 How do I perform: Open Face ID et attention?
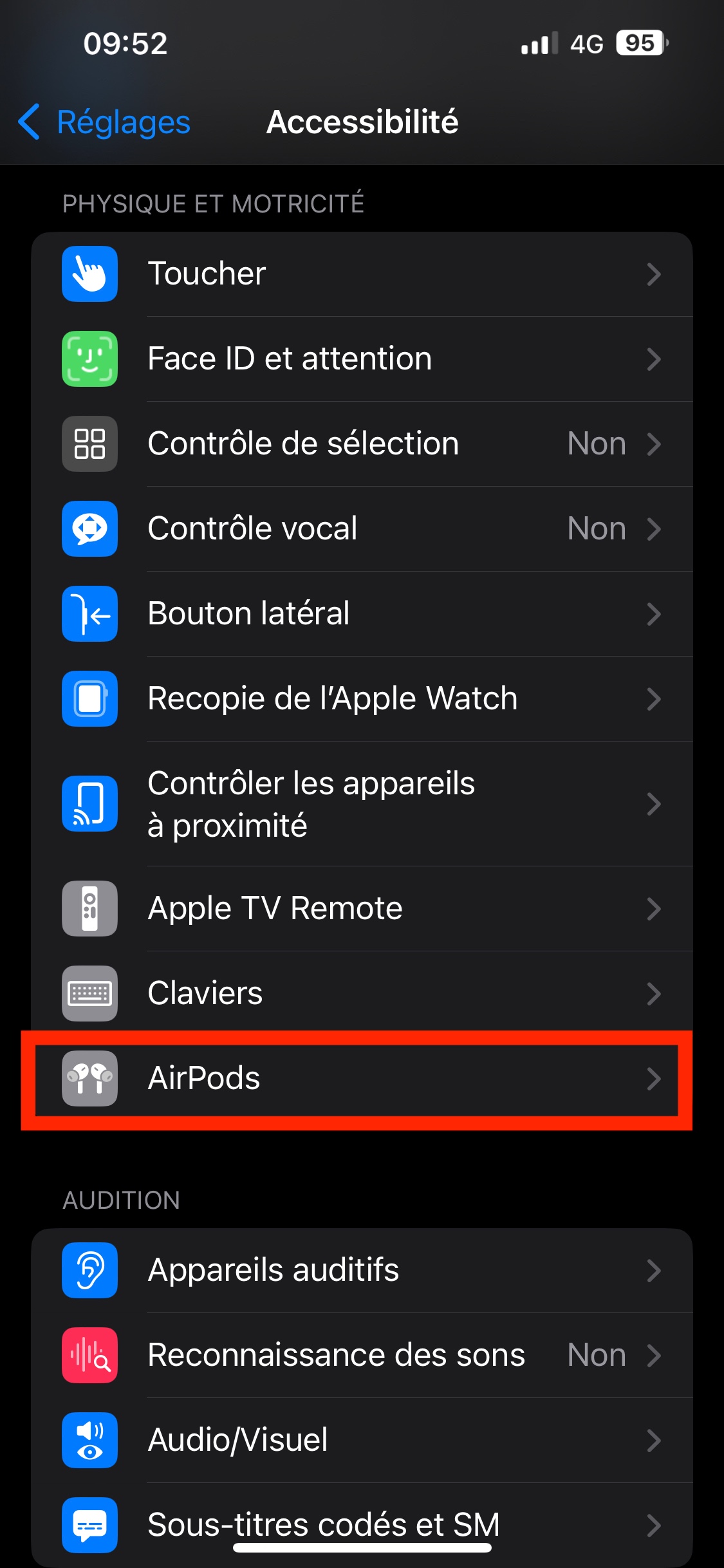pyautogui.click(x=360, y=359)
